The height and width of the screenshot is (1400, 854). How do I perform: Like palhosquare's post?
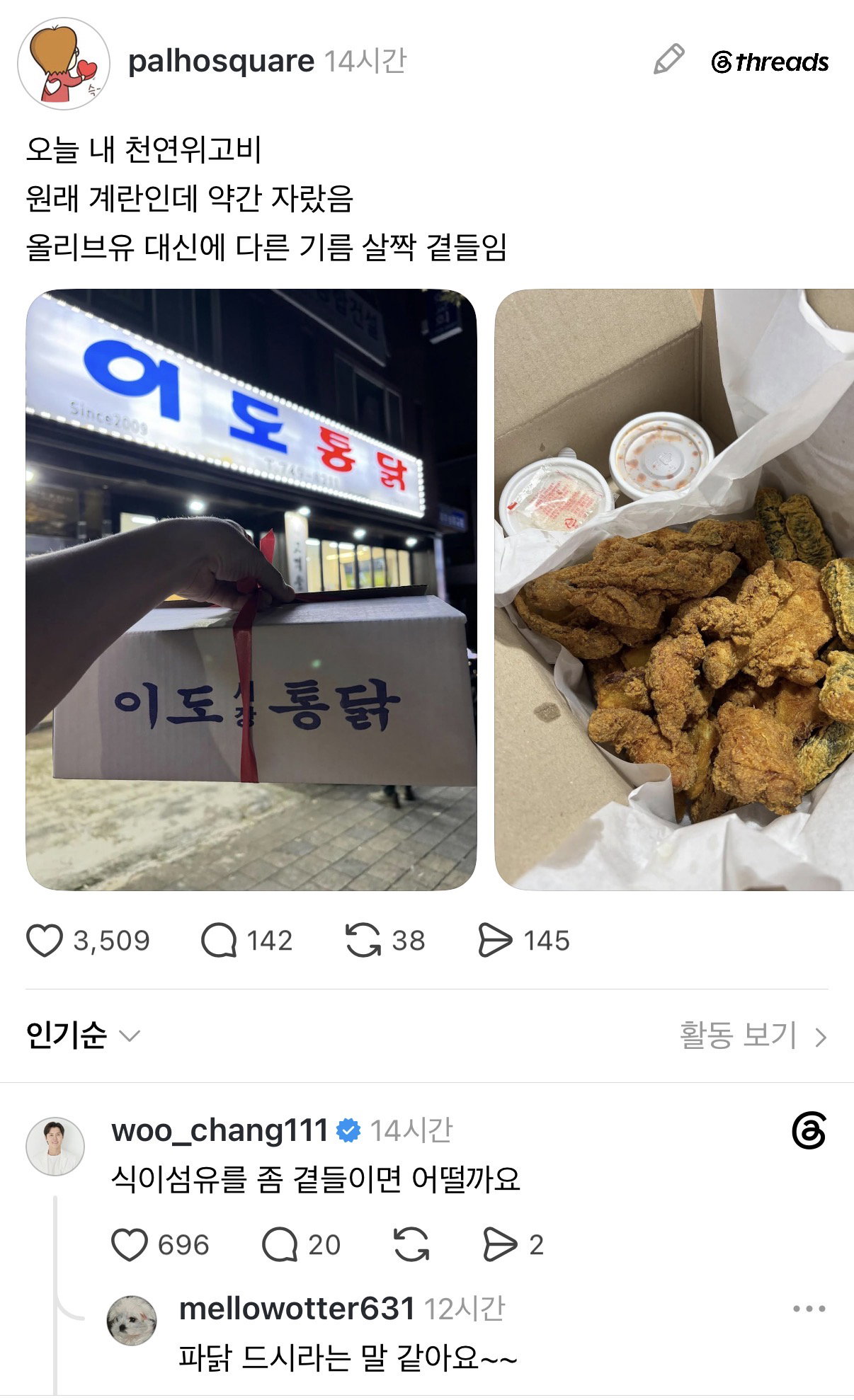[x=45, y=941]
